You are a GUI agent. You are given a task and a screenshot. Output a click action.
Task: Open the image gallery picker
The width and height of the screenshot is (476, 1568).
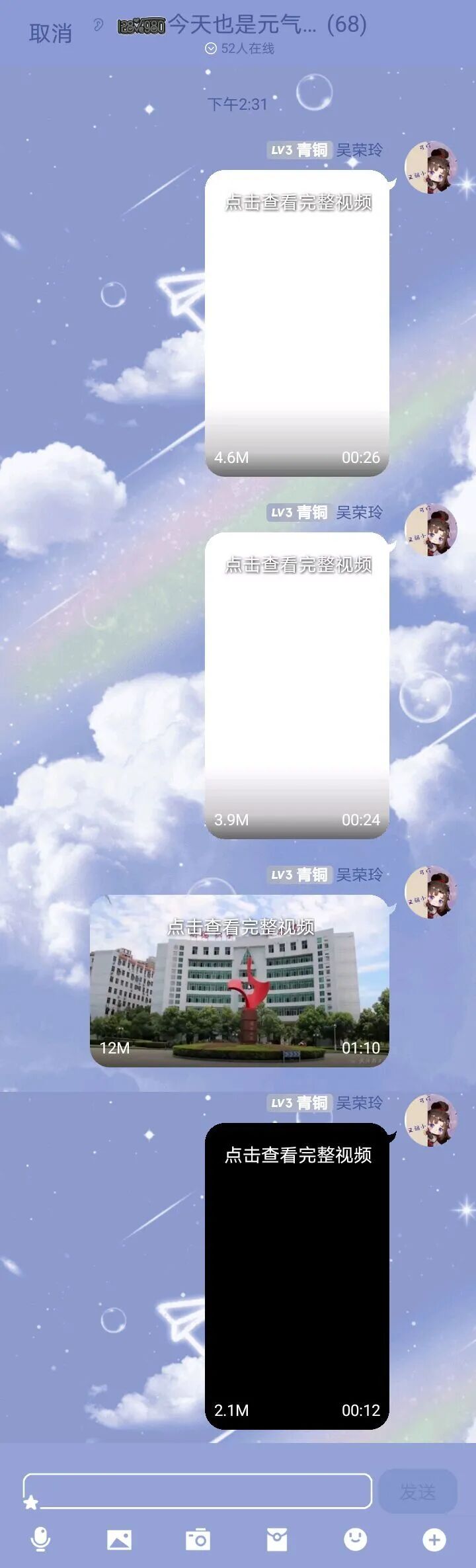[119, 1540]
